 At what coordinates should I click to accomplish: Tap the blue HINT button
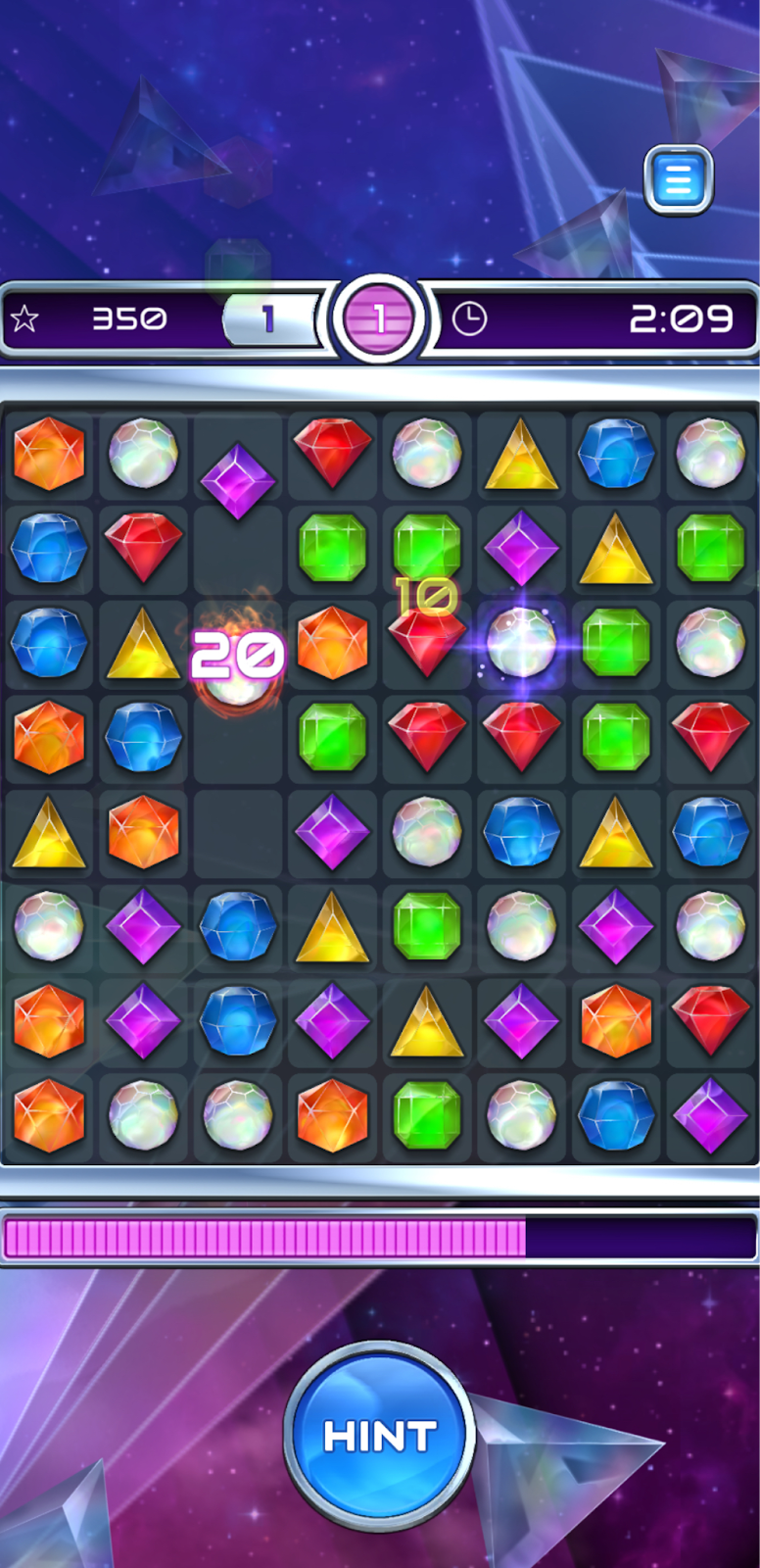click(380, 1437)
